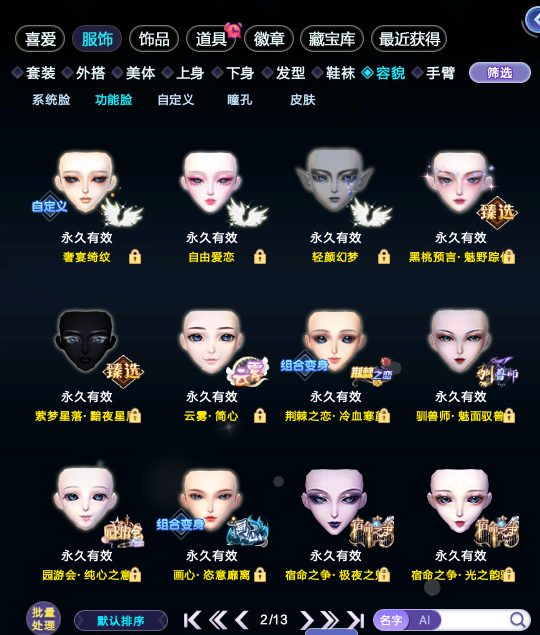
Task: Switch to the 喜爱 tab
Action: pyautogui.click(x=40, y=39)
